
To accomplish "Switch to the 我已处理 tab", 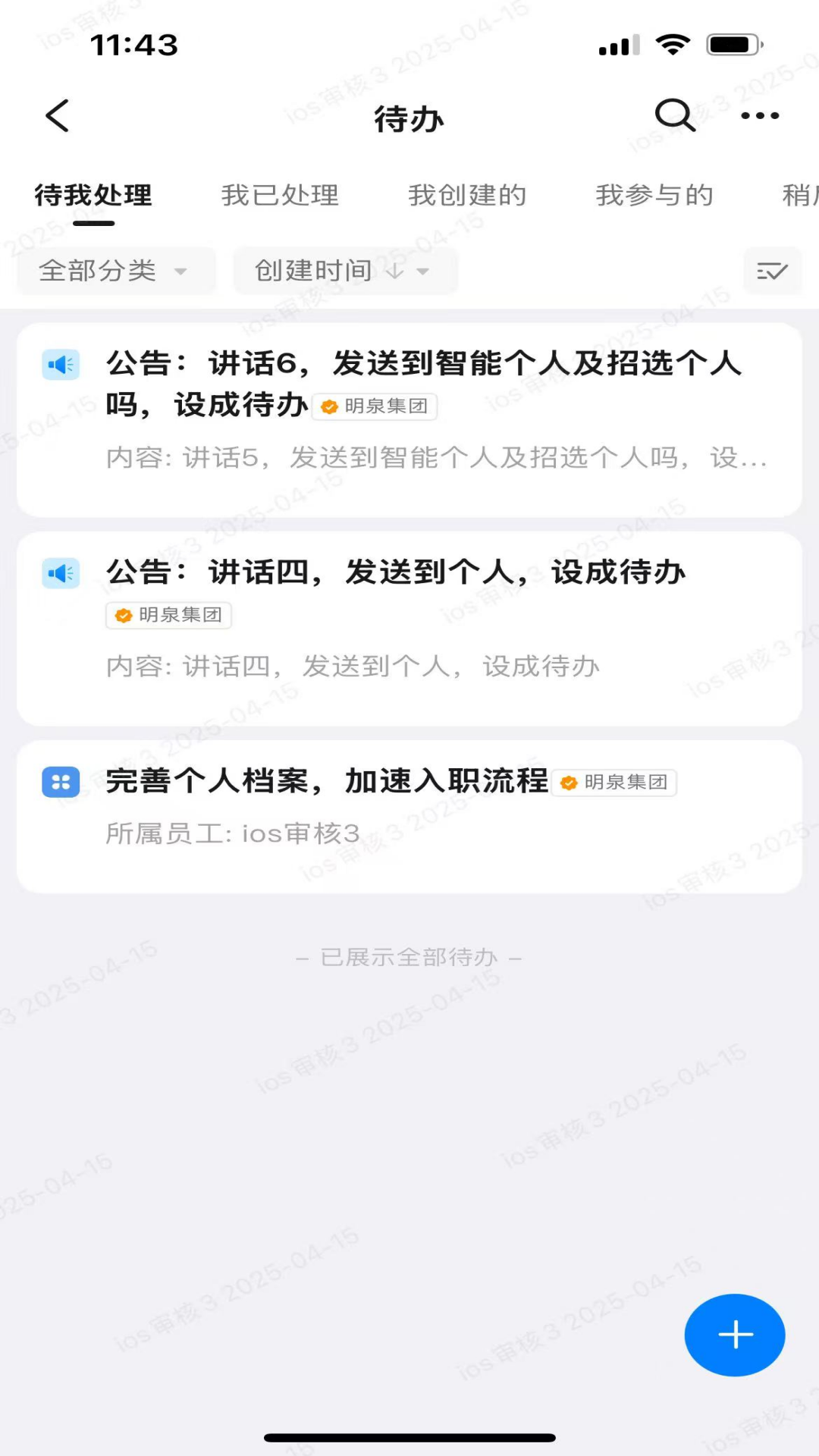I will pos(280,196).
